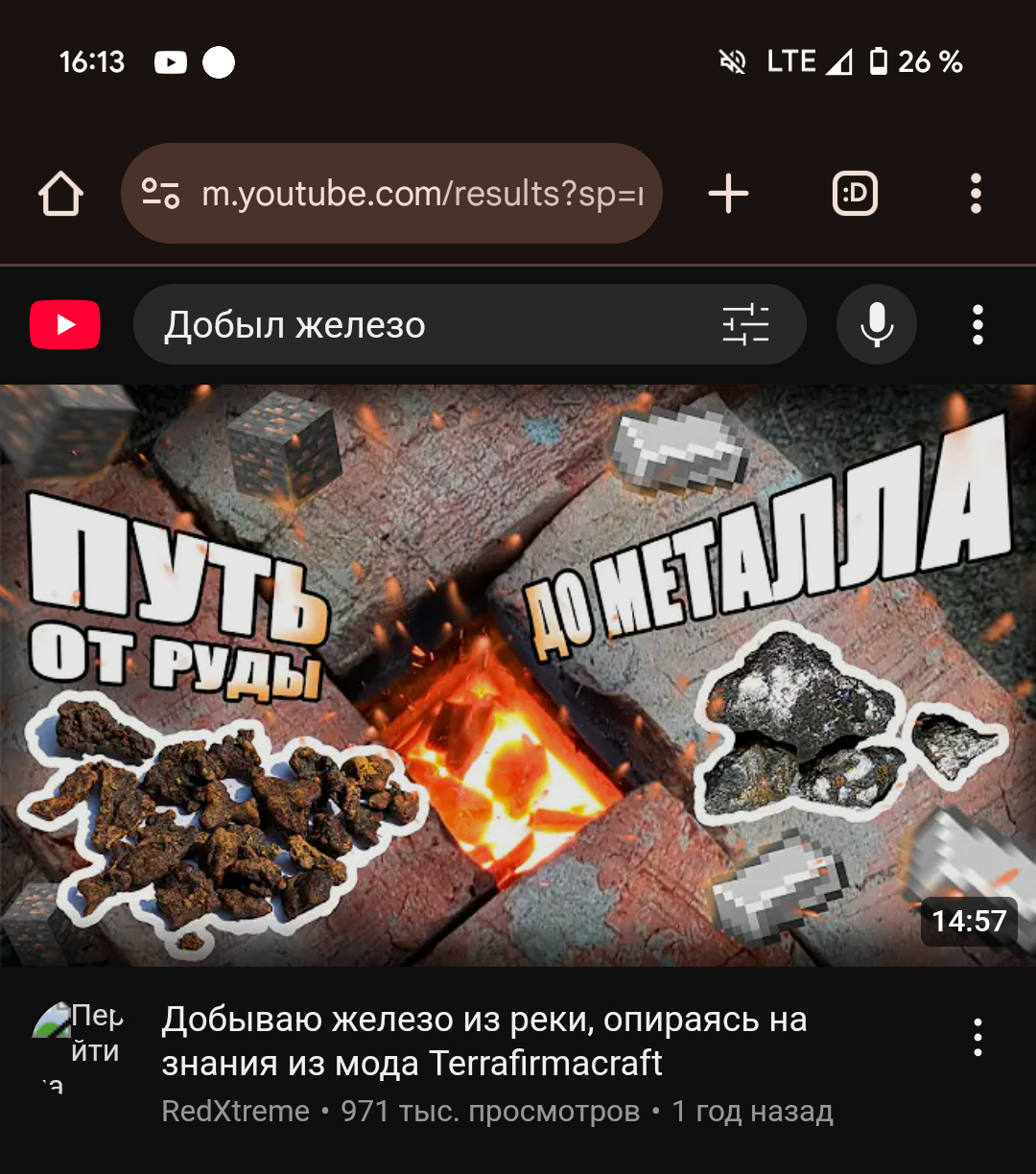Open the tab switcher
Image resolution: width=1036 pixels, height=1174 pixels.
[x=855, y=195]
